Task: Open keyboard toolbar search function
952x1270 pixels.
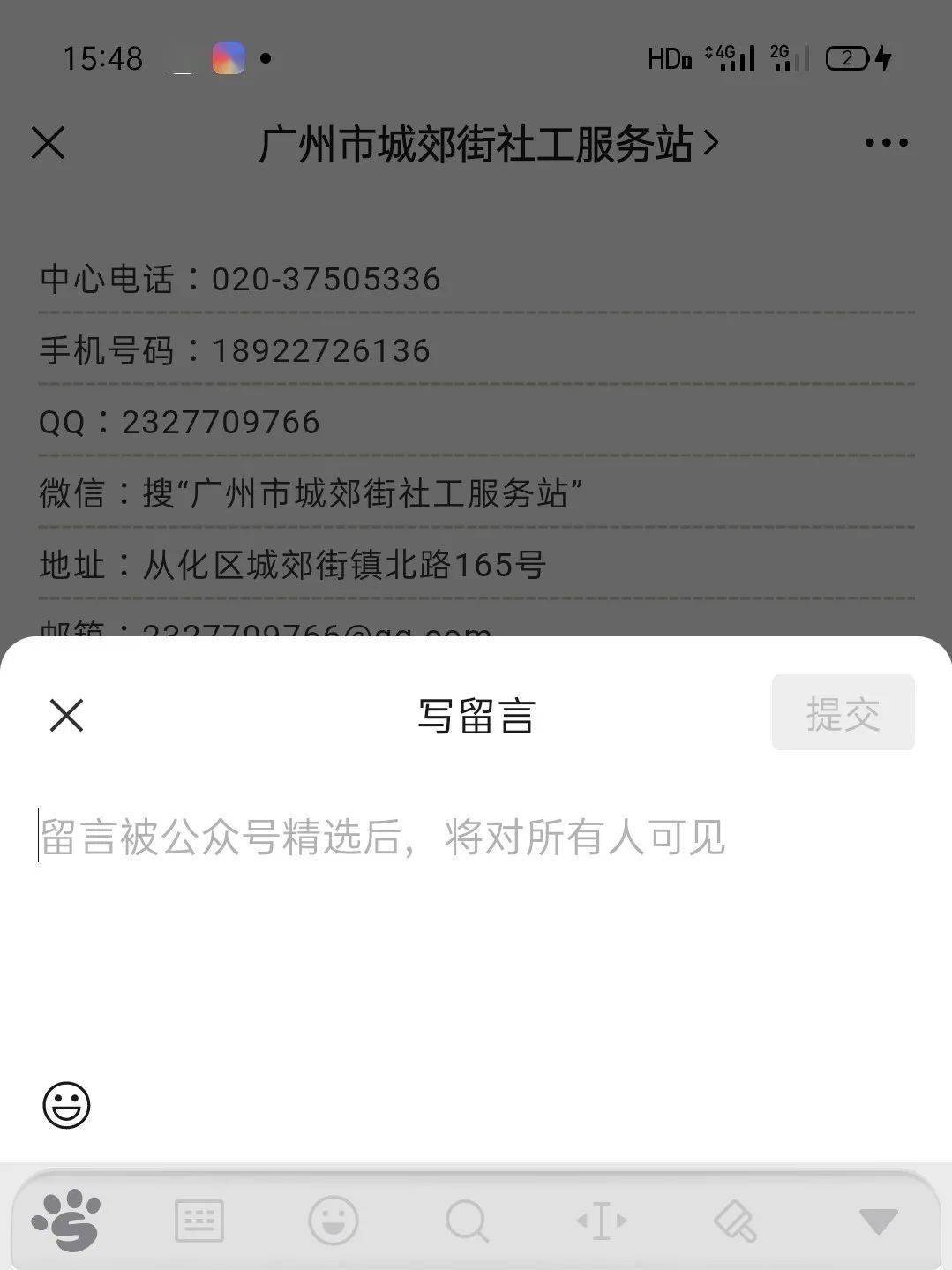Action: click(x=467, y=1221)
